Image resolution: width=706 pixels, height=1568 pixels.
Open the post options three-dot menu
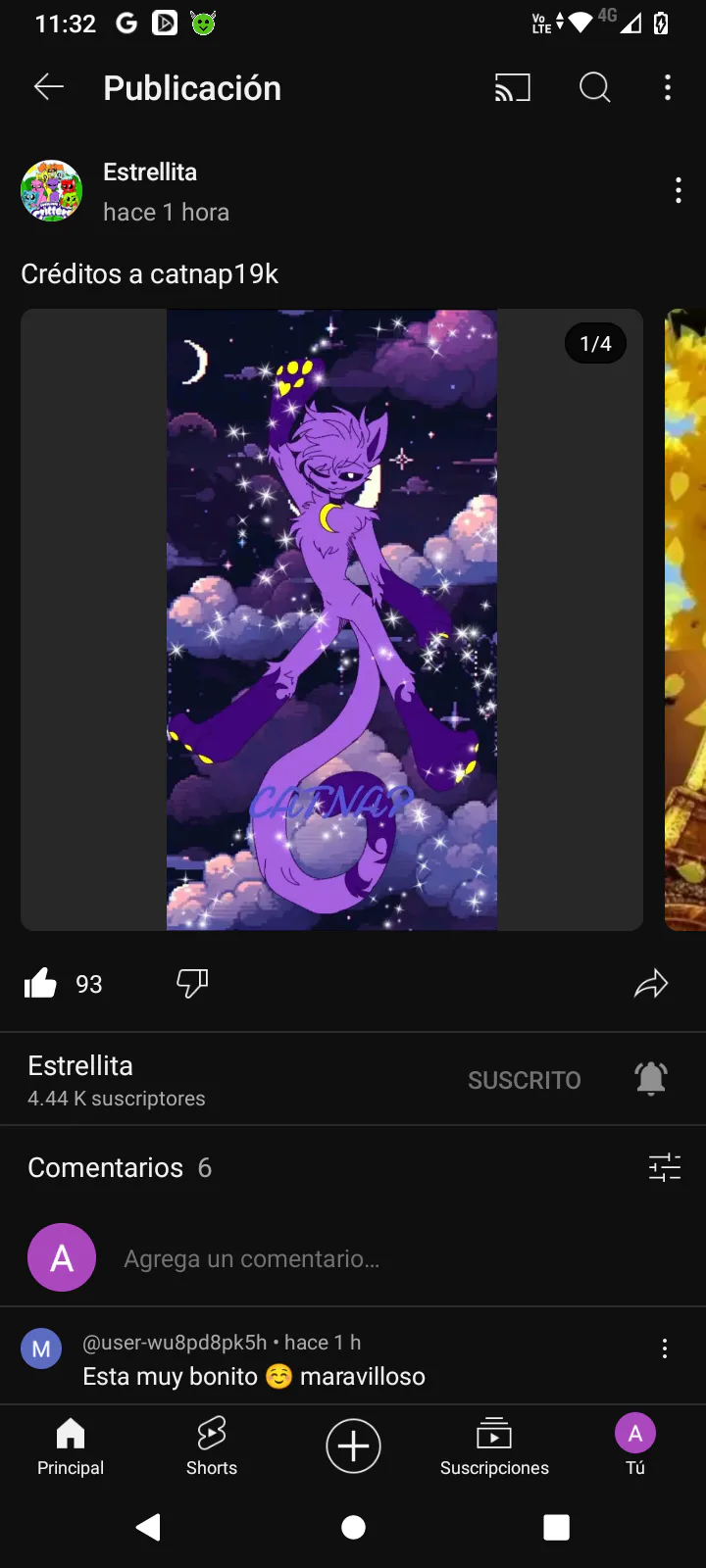(x=679, y=190)
